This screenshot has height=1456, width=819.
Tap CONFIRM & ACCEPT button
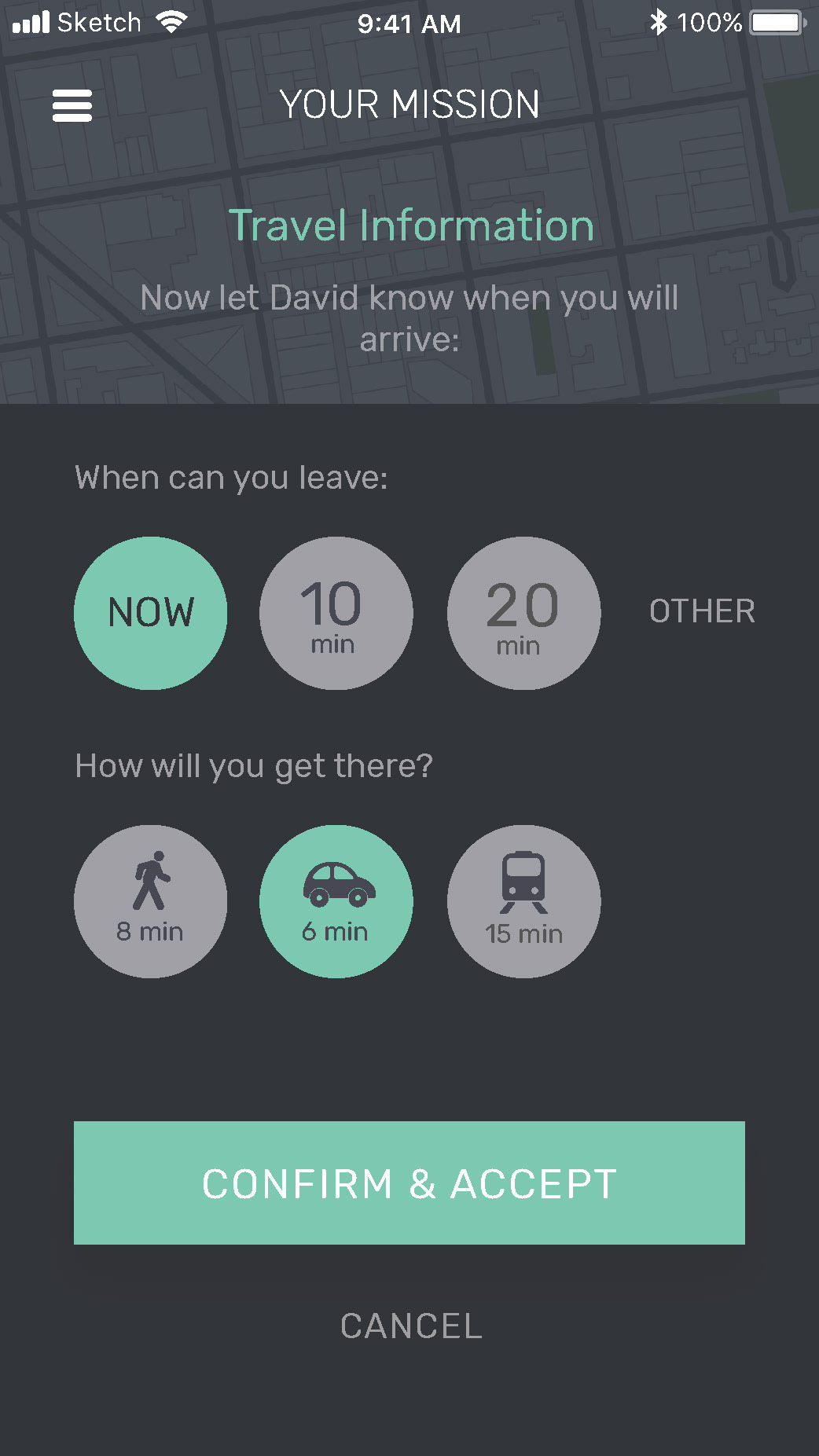pos(409,1183)
